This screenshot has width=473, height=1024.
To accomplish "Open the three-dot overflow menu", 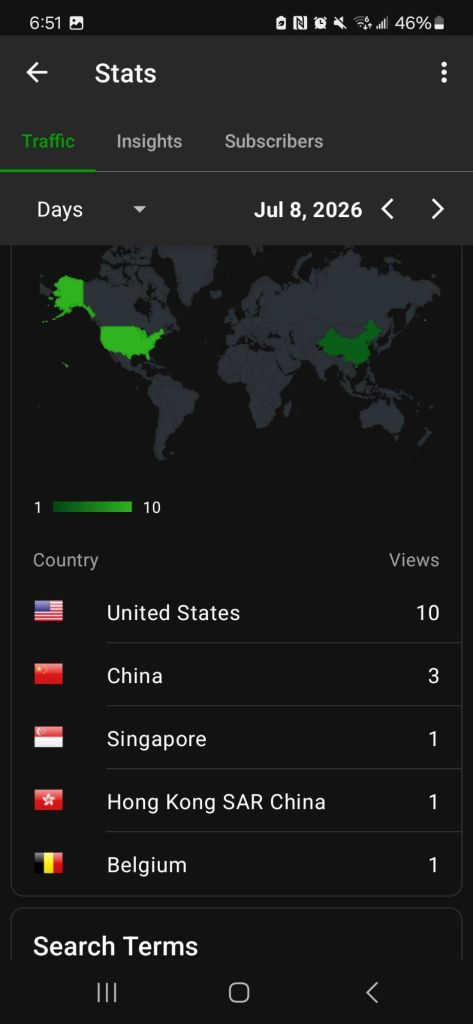I will click(444, 72).
